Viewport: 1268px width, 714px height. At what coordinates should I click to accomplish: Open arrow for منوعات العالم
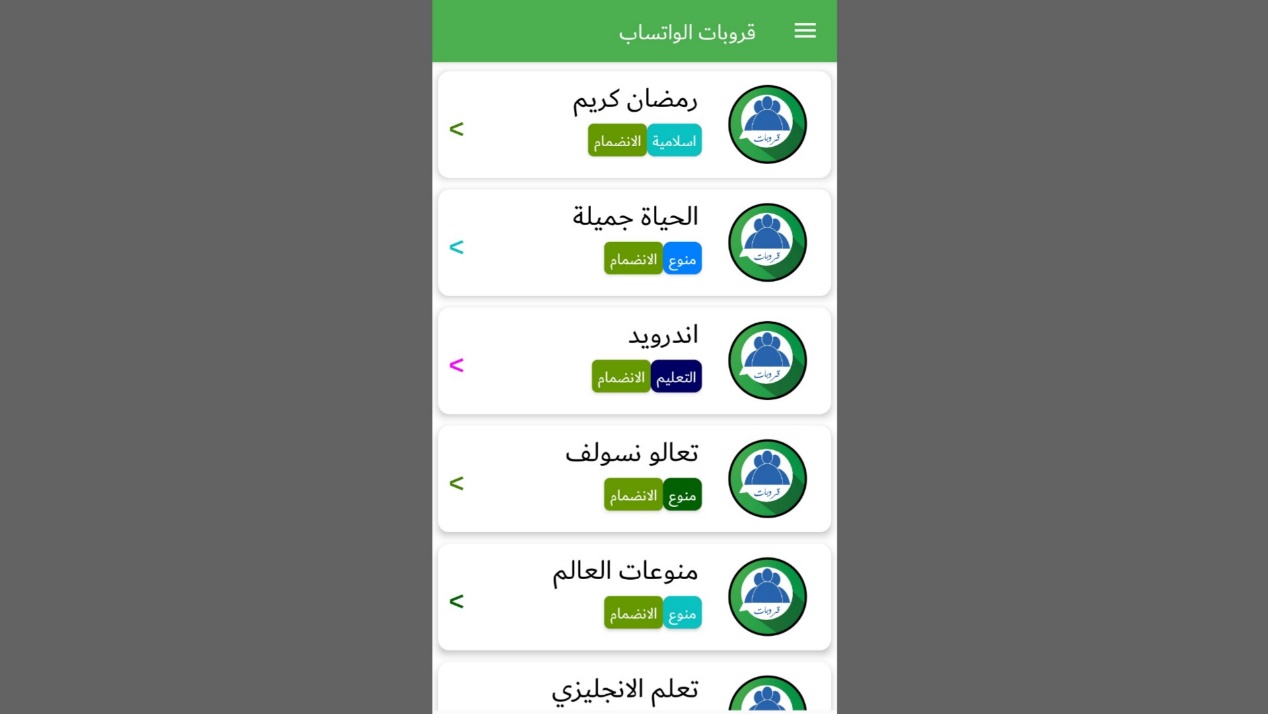[456, 601]
